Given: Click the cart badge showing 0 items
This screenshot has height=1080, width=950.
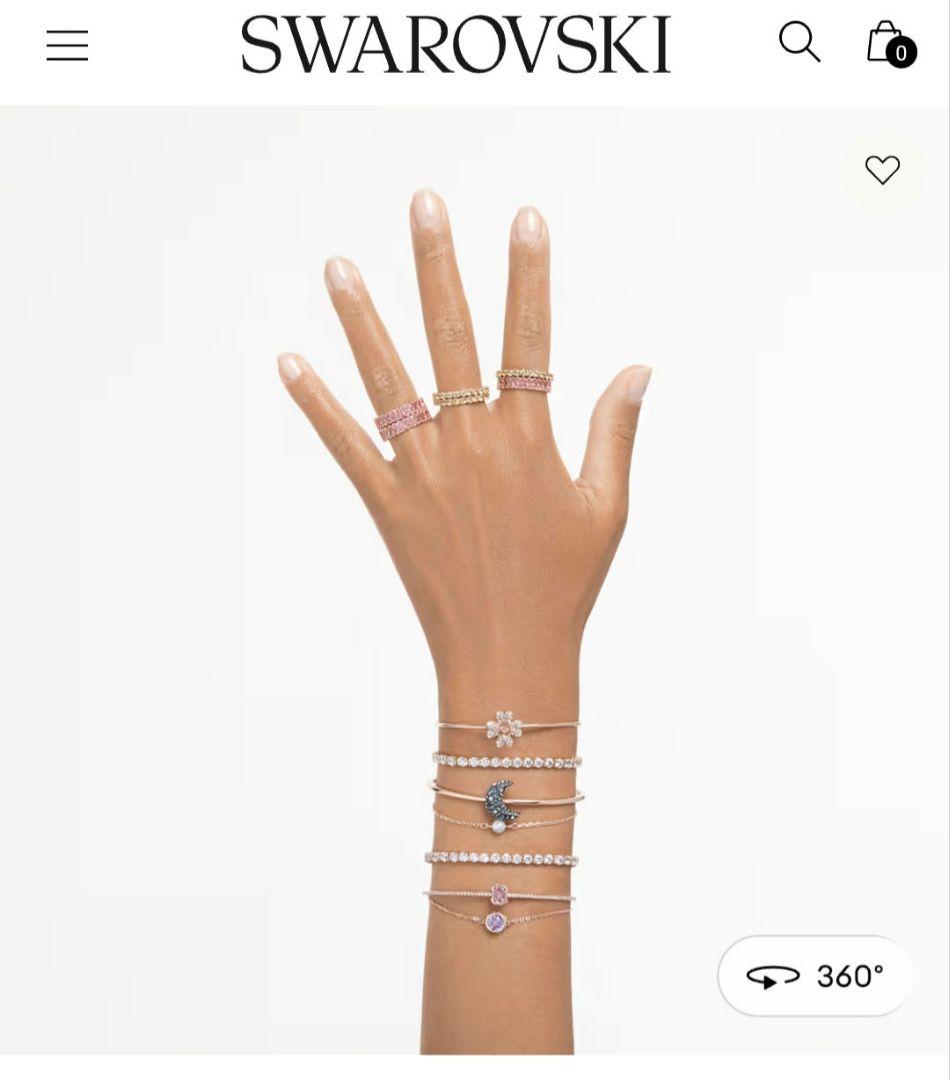Looking at the screenshot, I should (899, 53).
